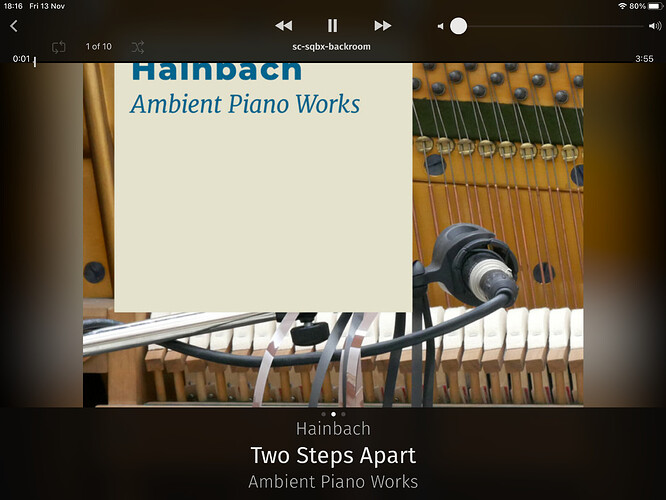Toggle shuffle mode

coord(137,46)
